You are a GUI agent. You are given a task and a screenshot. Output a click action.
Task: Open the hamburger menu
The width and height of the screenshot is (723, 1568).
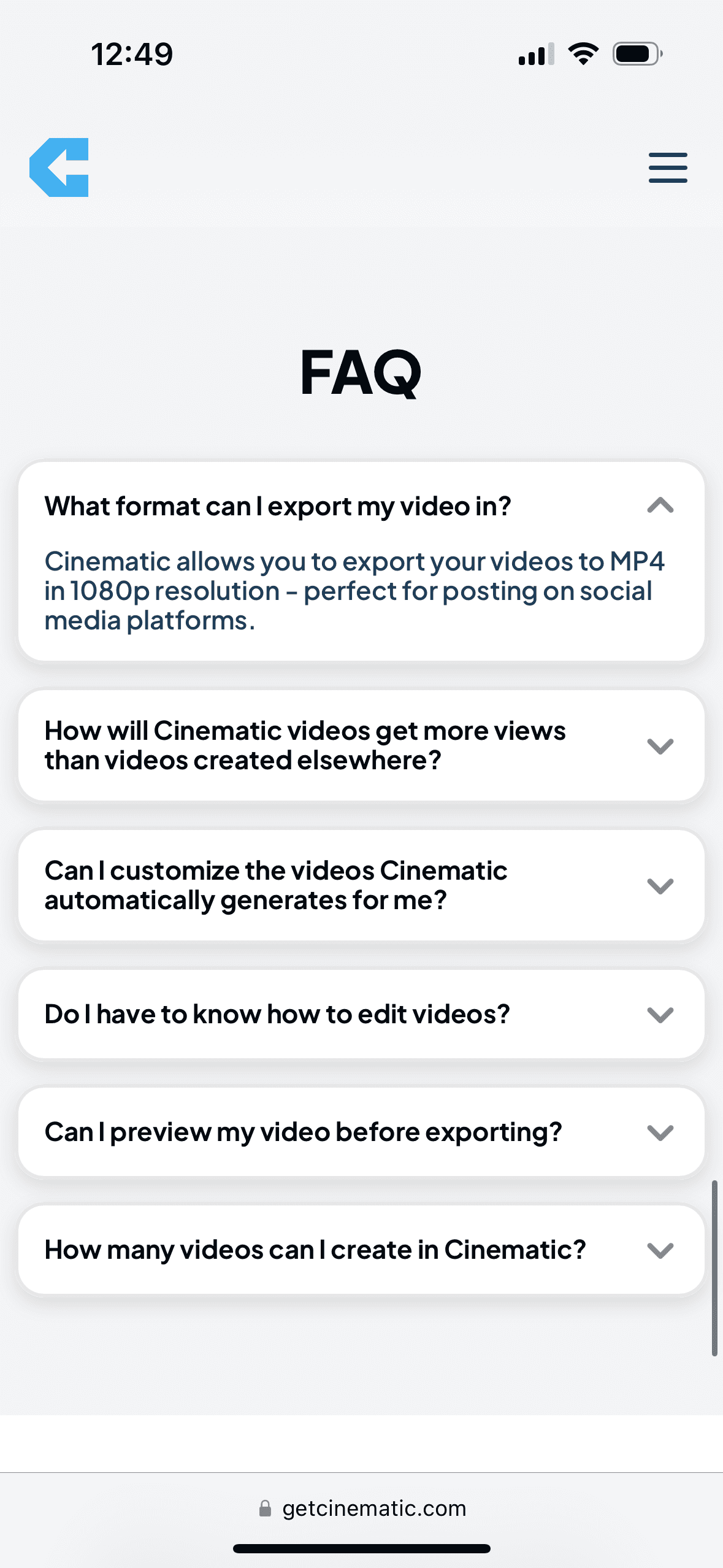coord(668,167)
